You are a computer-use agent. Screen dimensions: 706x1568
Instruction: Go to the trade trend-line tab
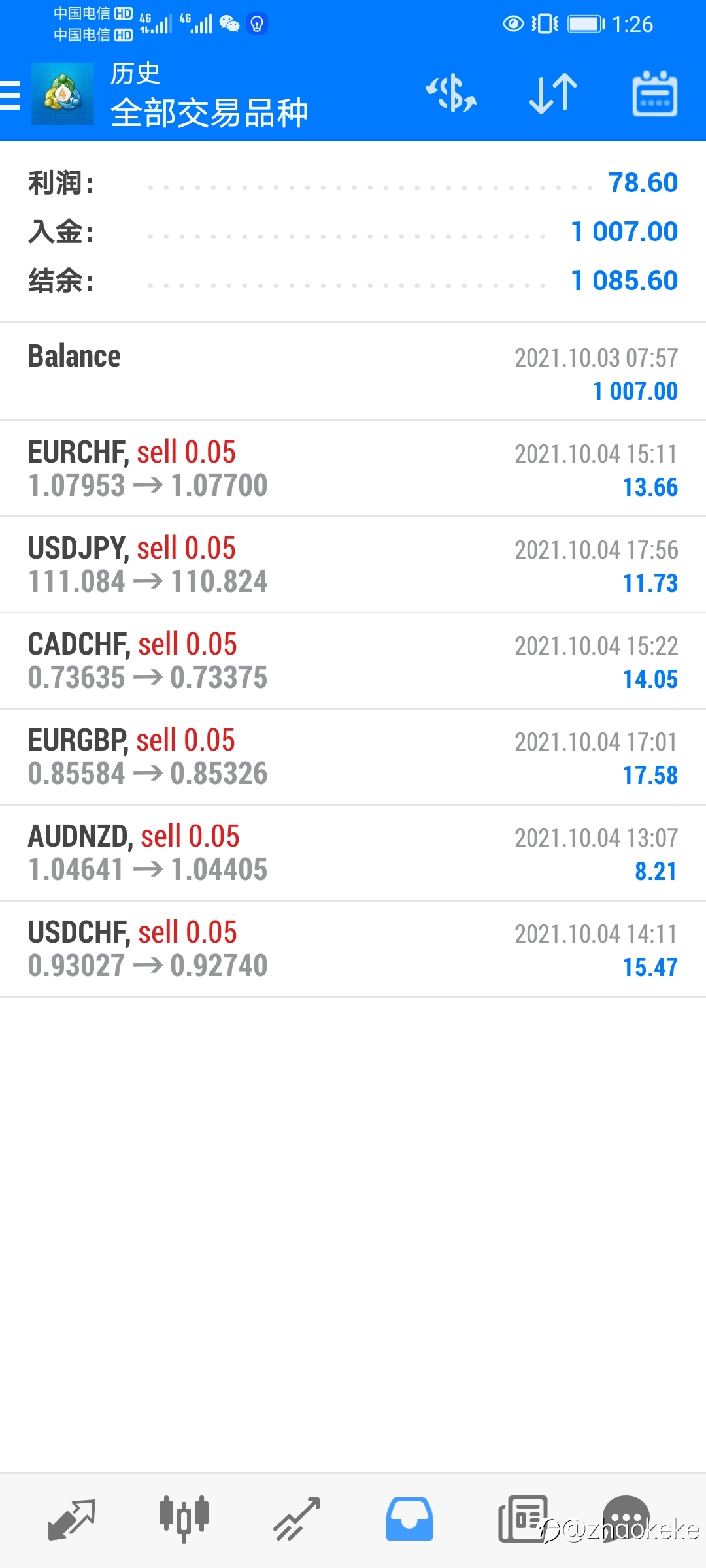pyautogui.click(x=296, y=1520)
